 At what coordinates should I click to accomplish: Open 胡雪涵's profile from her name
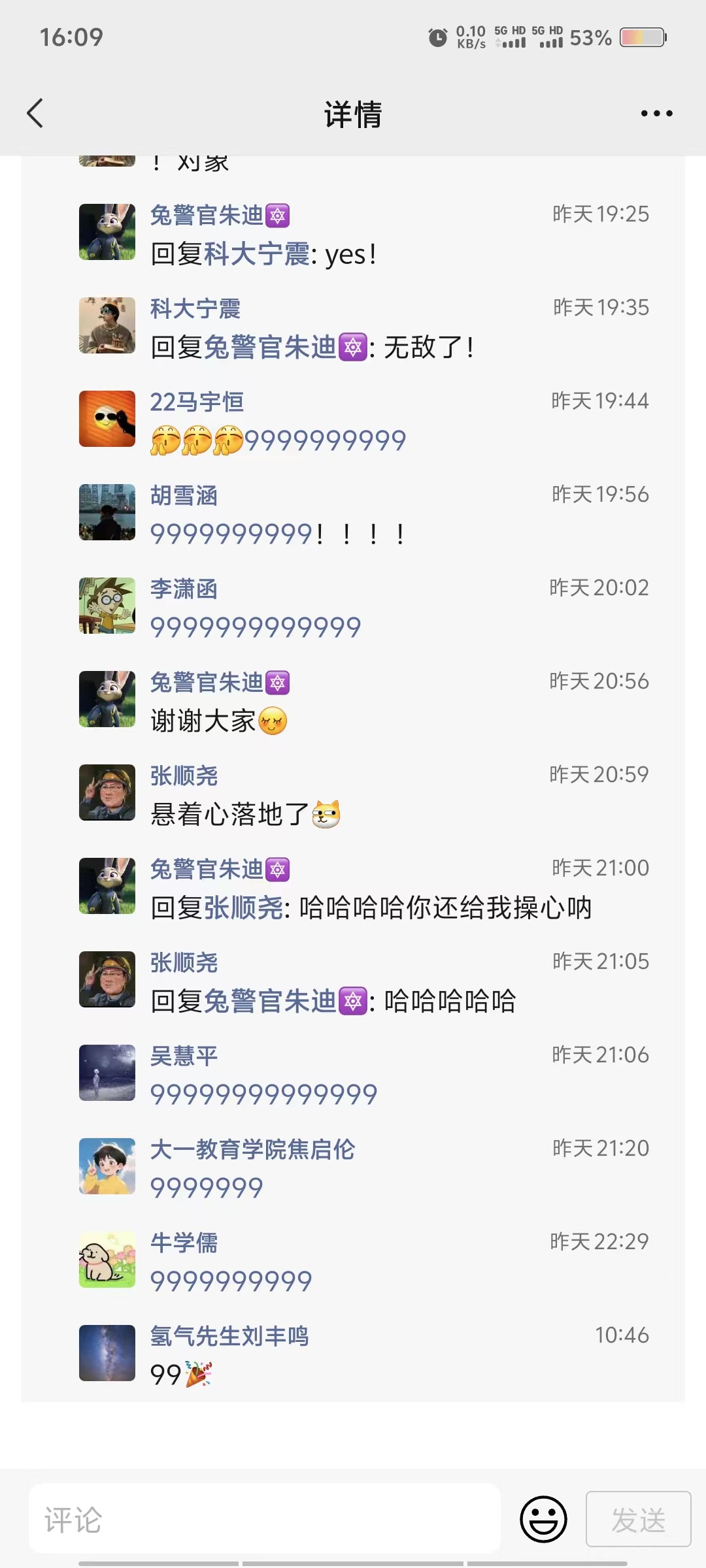click(x=184, y=495)
